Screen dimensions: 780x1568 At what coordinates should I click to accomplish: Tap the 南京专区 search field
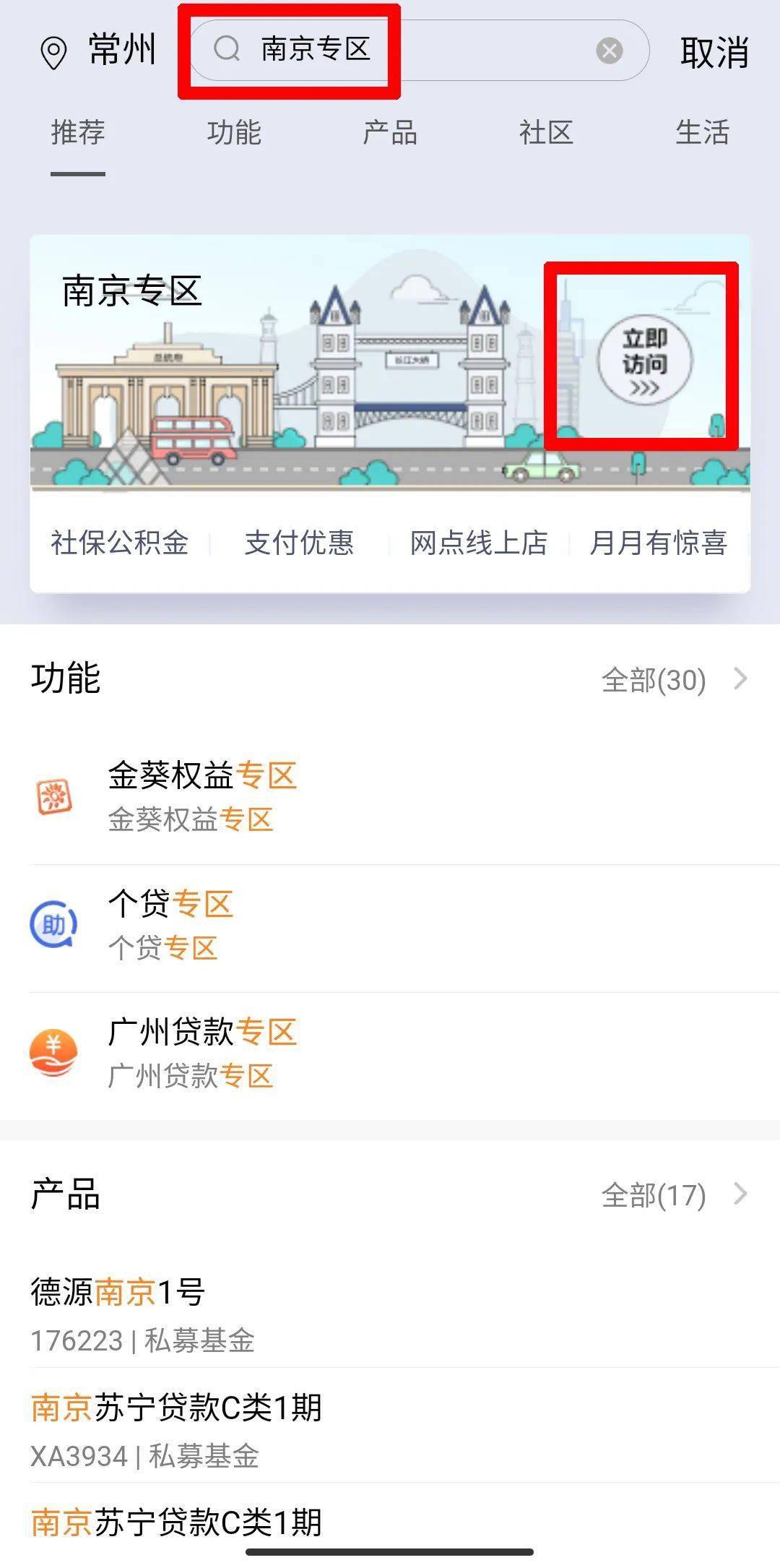point(404,51)
